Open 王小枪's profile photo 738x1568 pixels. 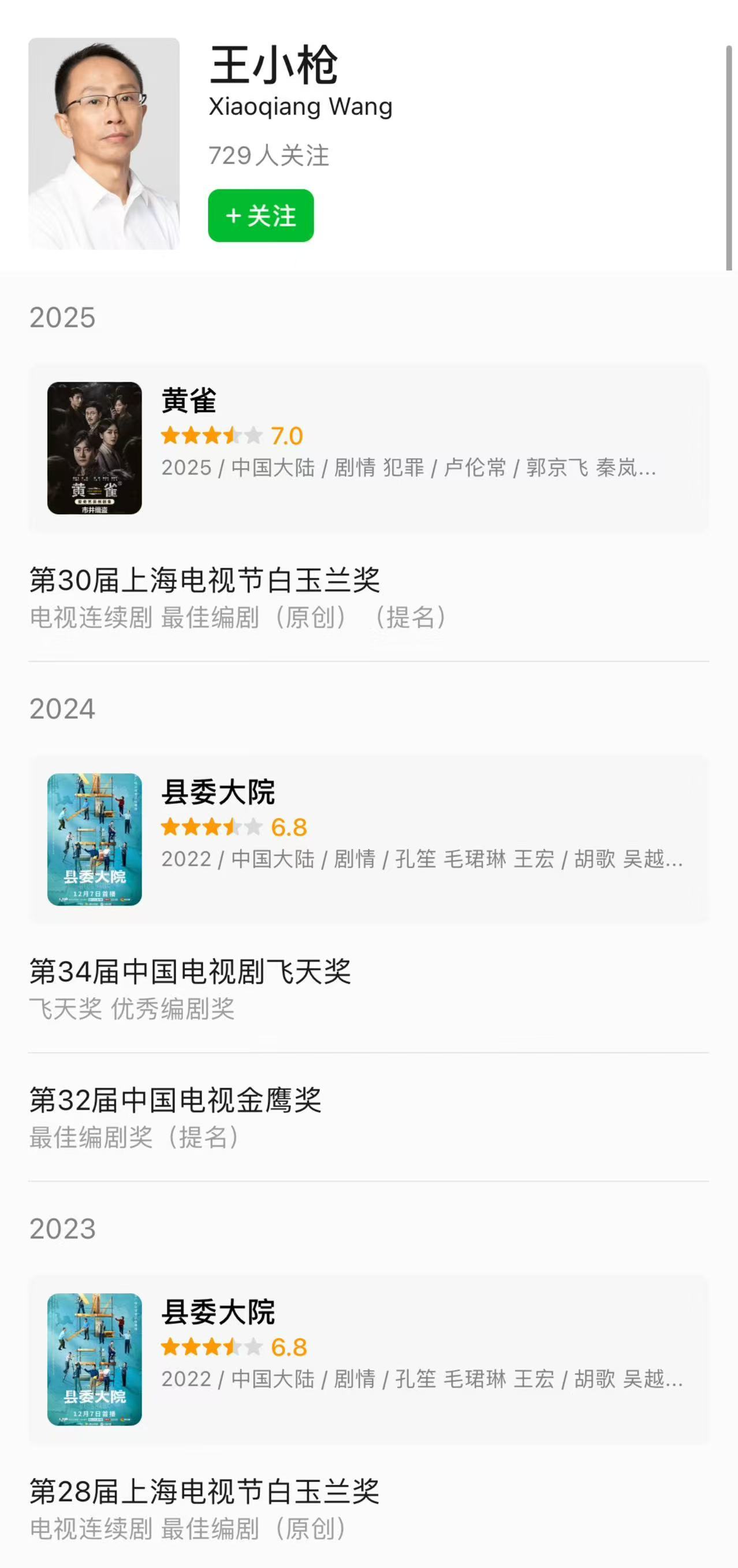coord(104,144)
